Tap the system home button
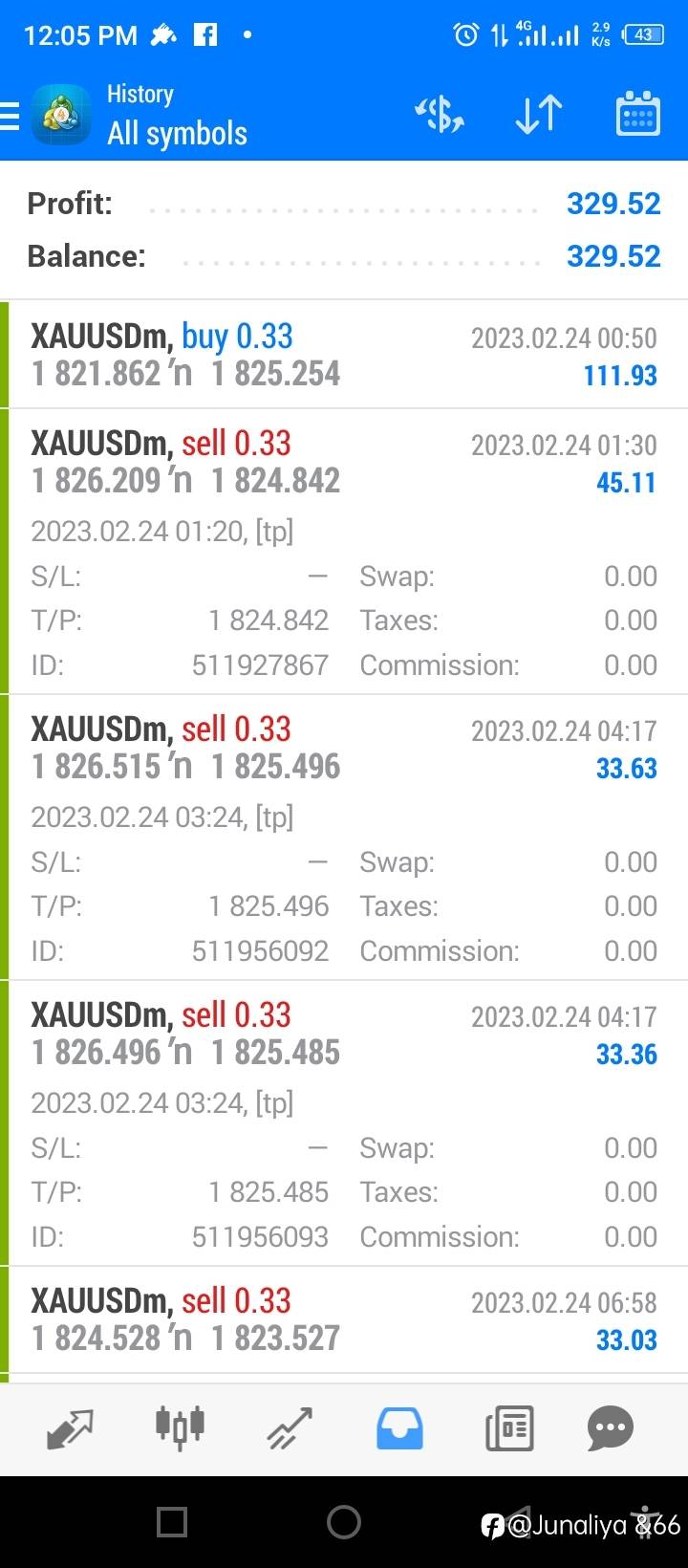 343,1522
